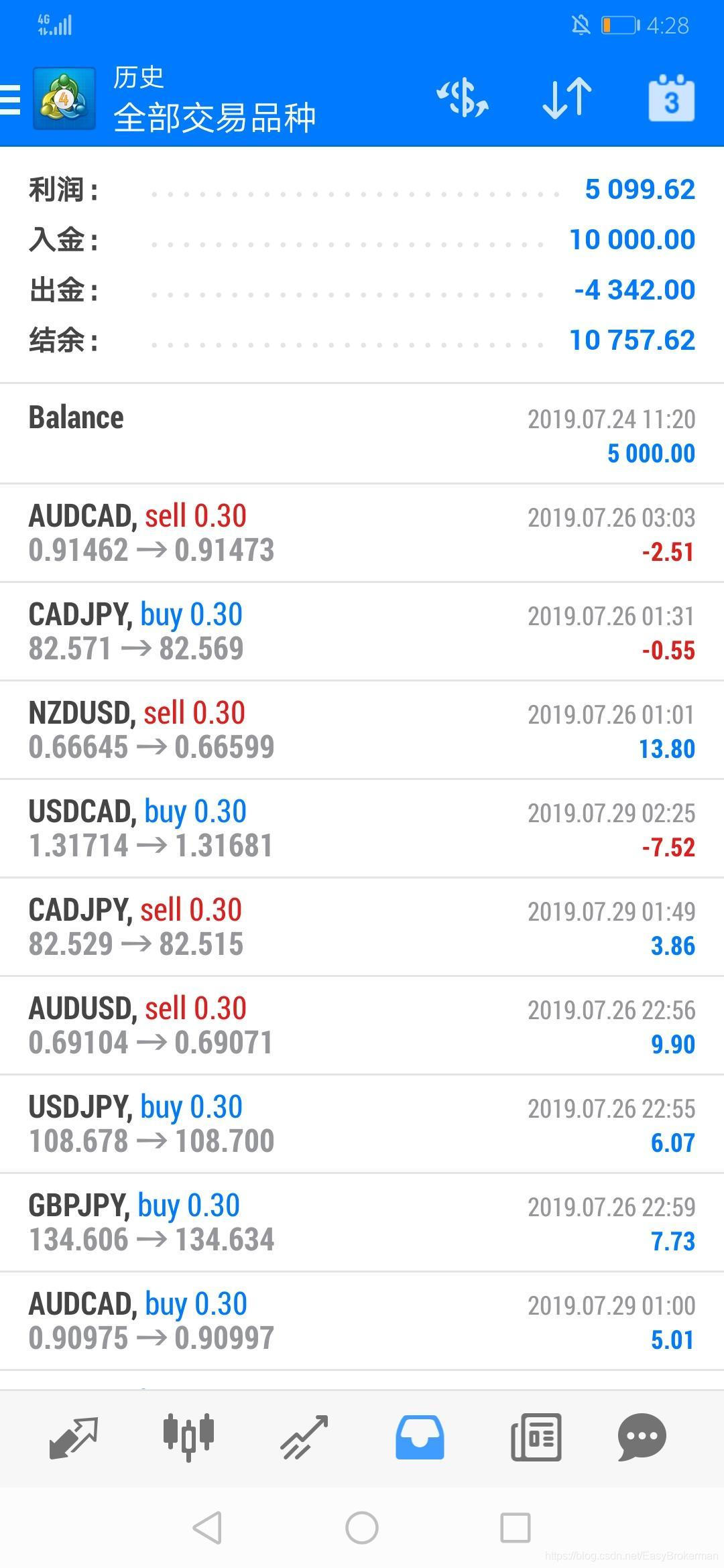
Task: Expand the Balance 5 000.00 entry
Action: click(362, 434)
